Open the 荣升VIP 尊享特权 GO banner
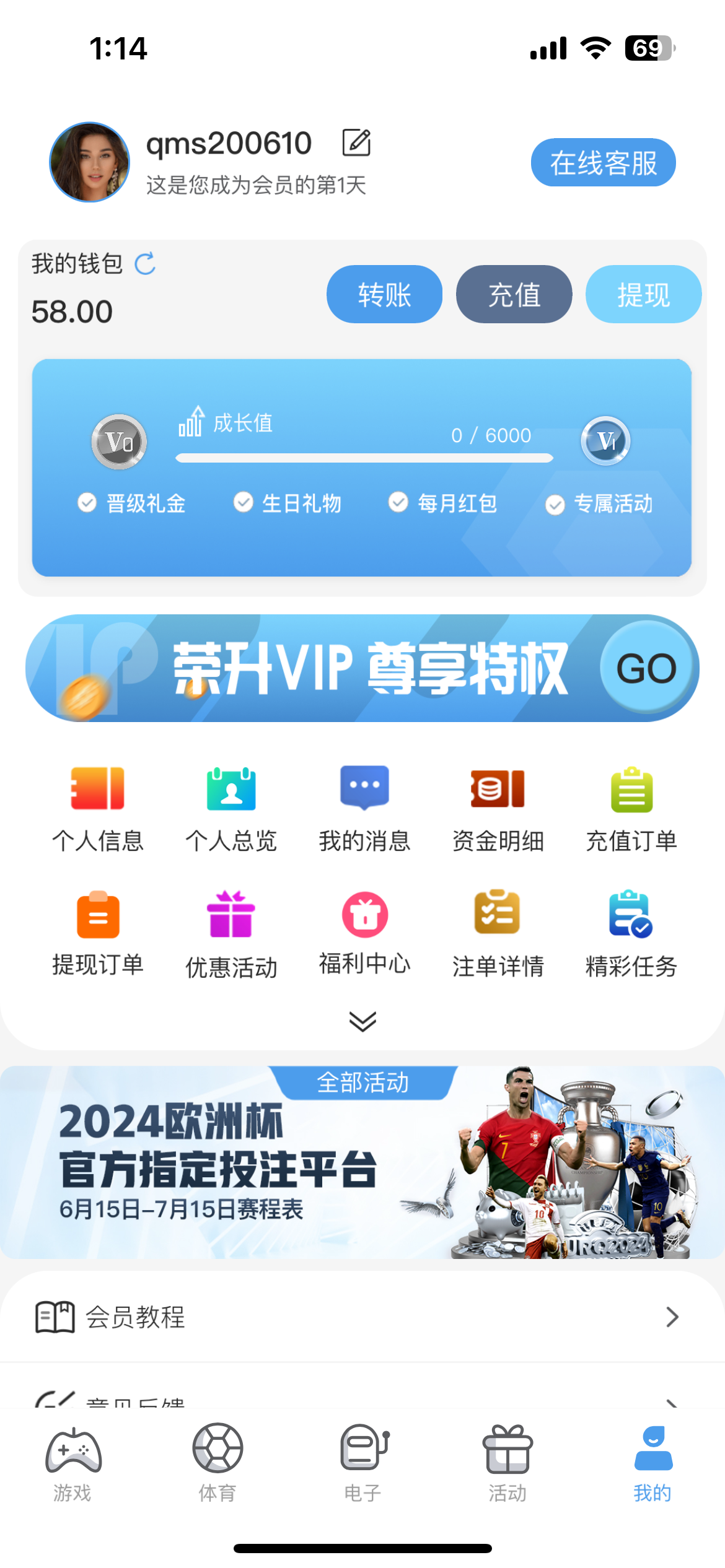Screen dimensions: 725x1568 646,668
